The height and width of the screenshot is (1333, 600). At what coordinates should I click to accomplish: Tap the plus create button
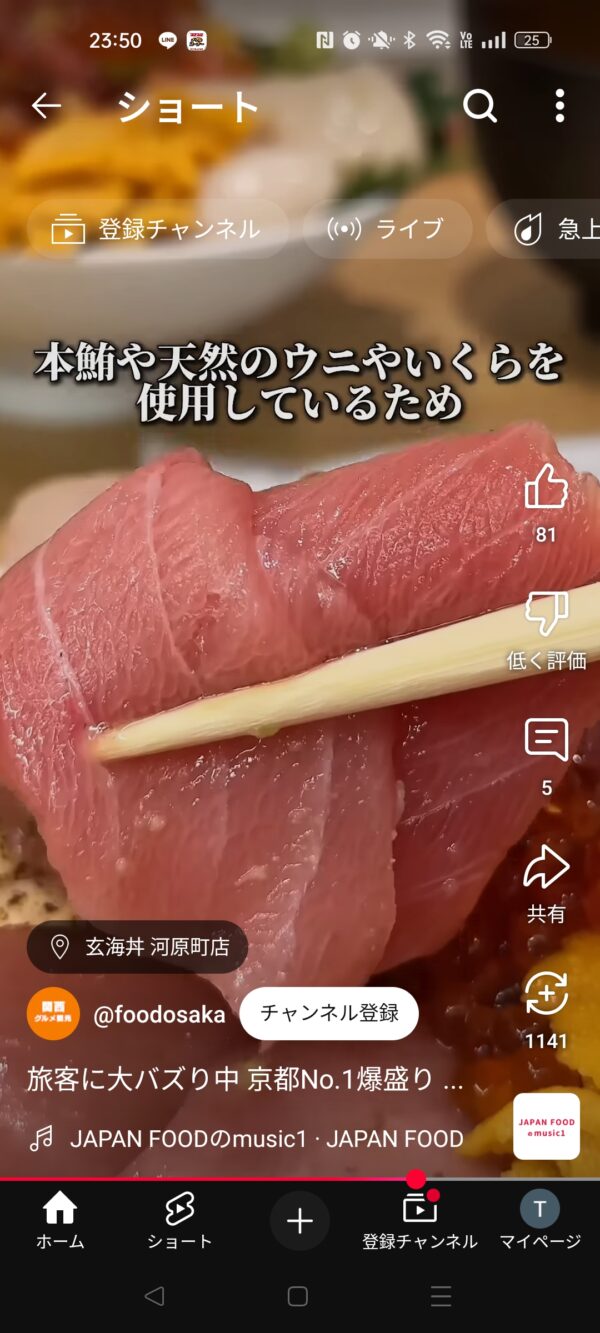[299, 1221]
